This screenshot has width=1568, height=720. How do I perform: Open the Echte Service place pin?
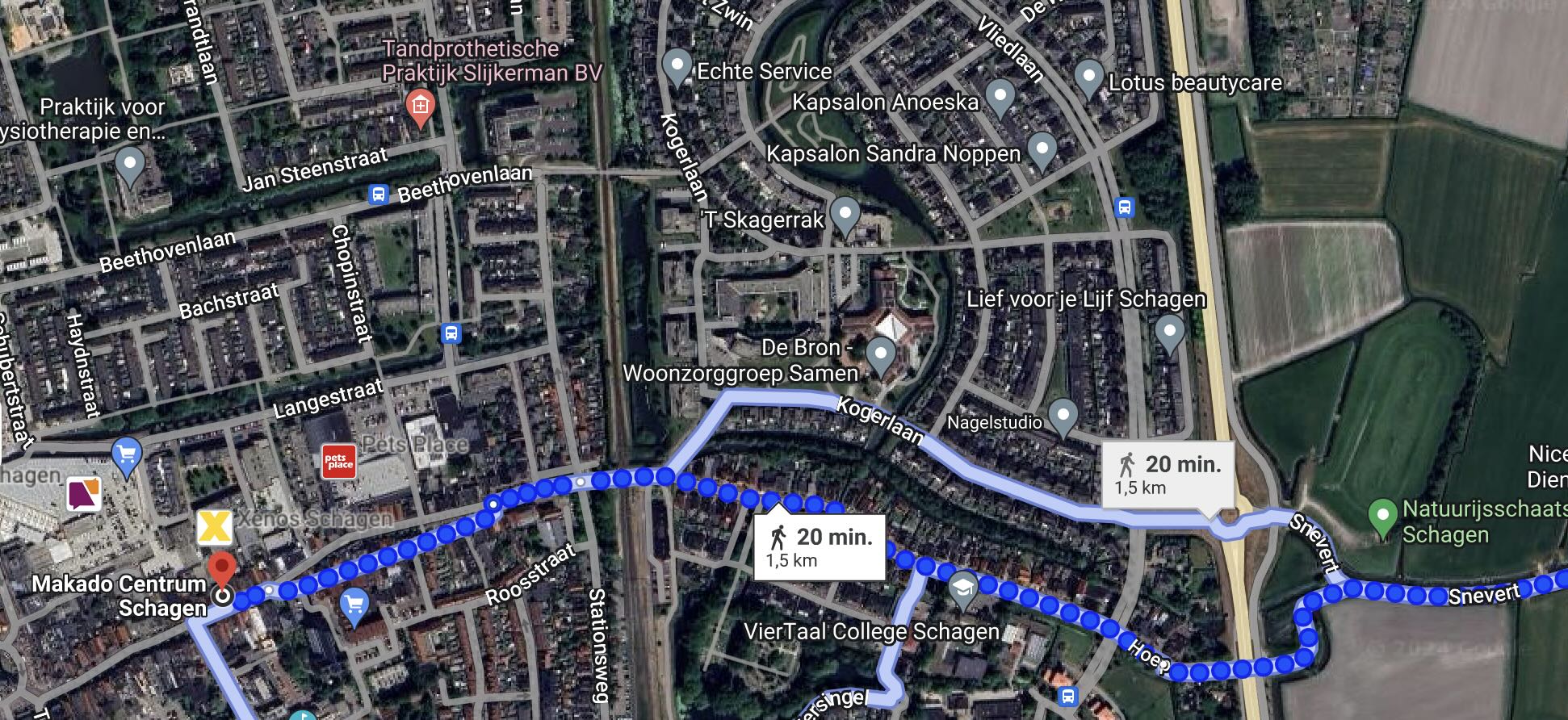point(677,66)
